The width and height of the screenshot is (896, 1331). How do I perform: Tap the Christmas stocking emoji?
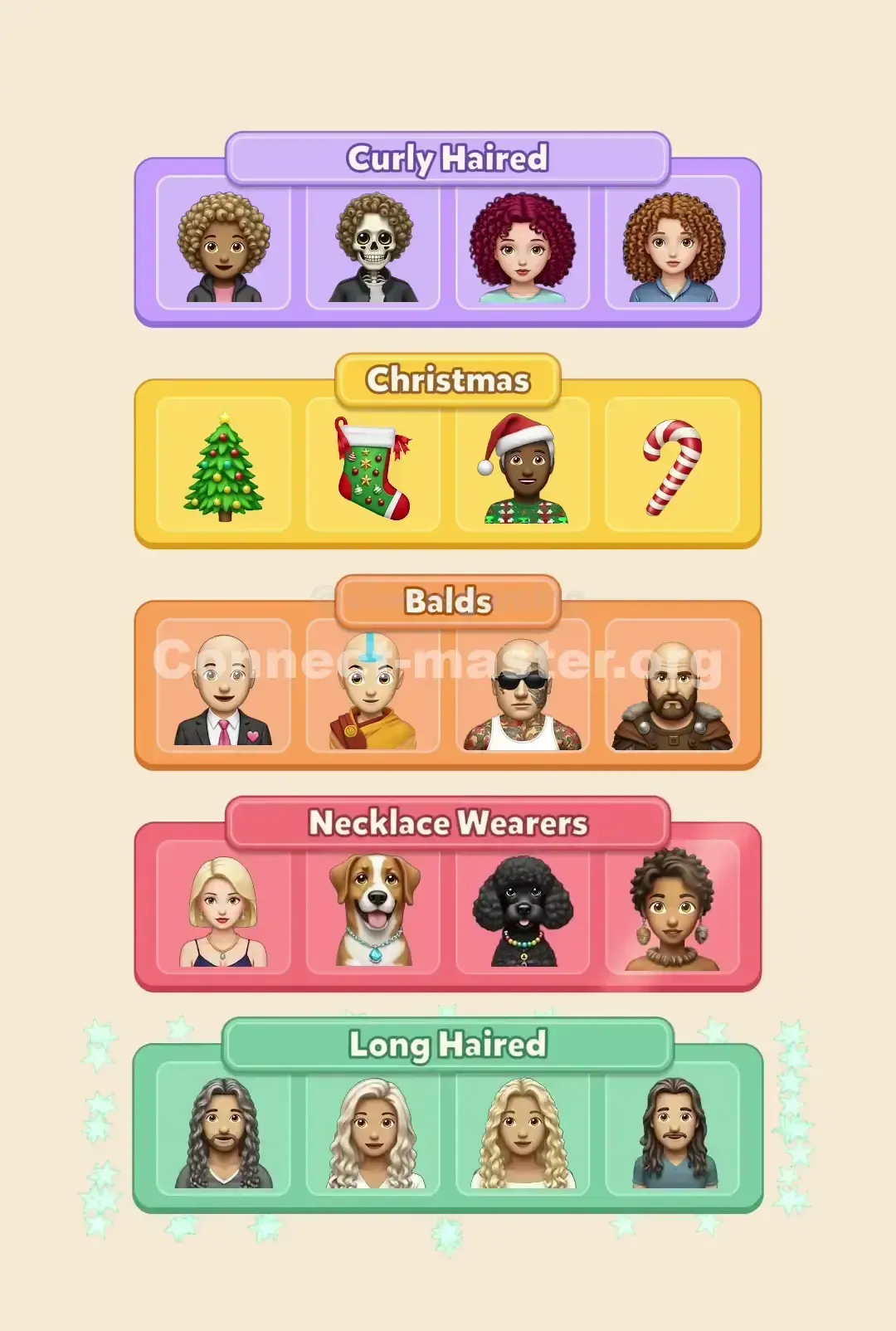(372, 466)
